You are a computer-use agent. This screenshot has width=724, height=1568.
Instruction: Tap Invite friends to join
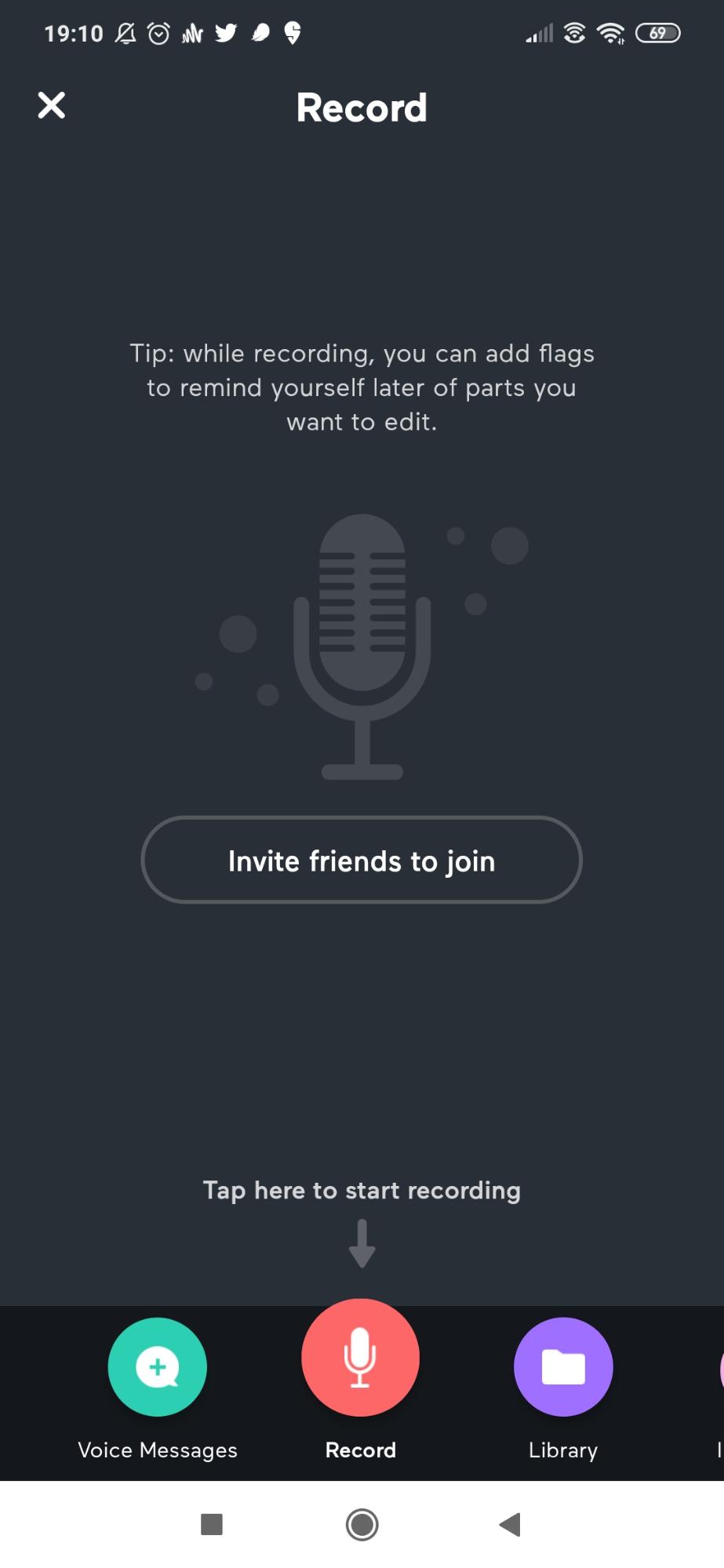[x=362, y=860]
